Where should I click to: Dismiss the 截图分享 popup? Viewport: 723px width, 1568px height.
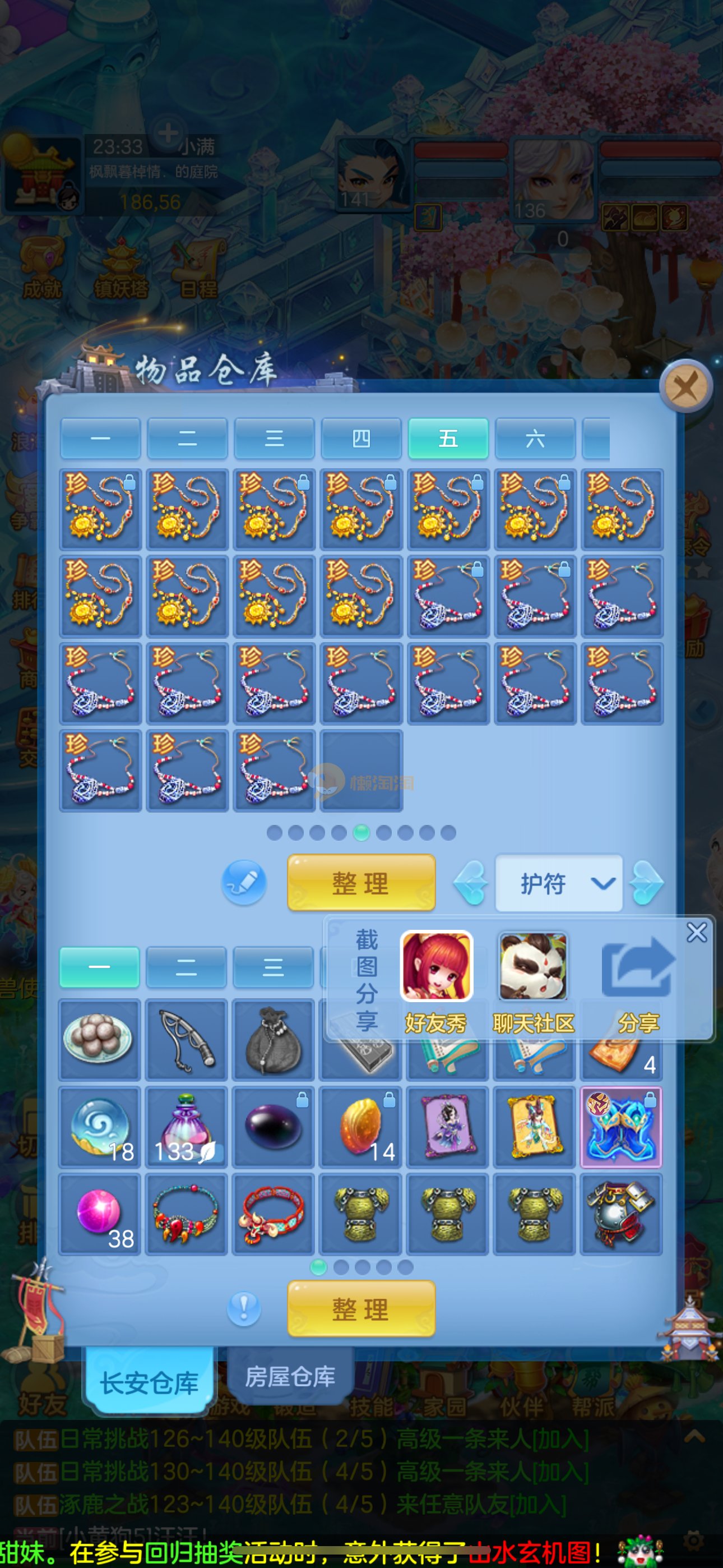pos(696,932)
